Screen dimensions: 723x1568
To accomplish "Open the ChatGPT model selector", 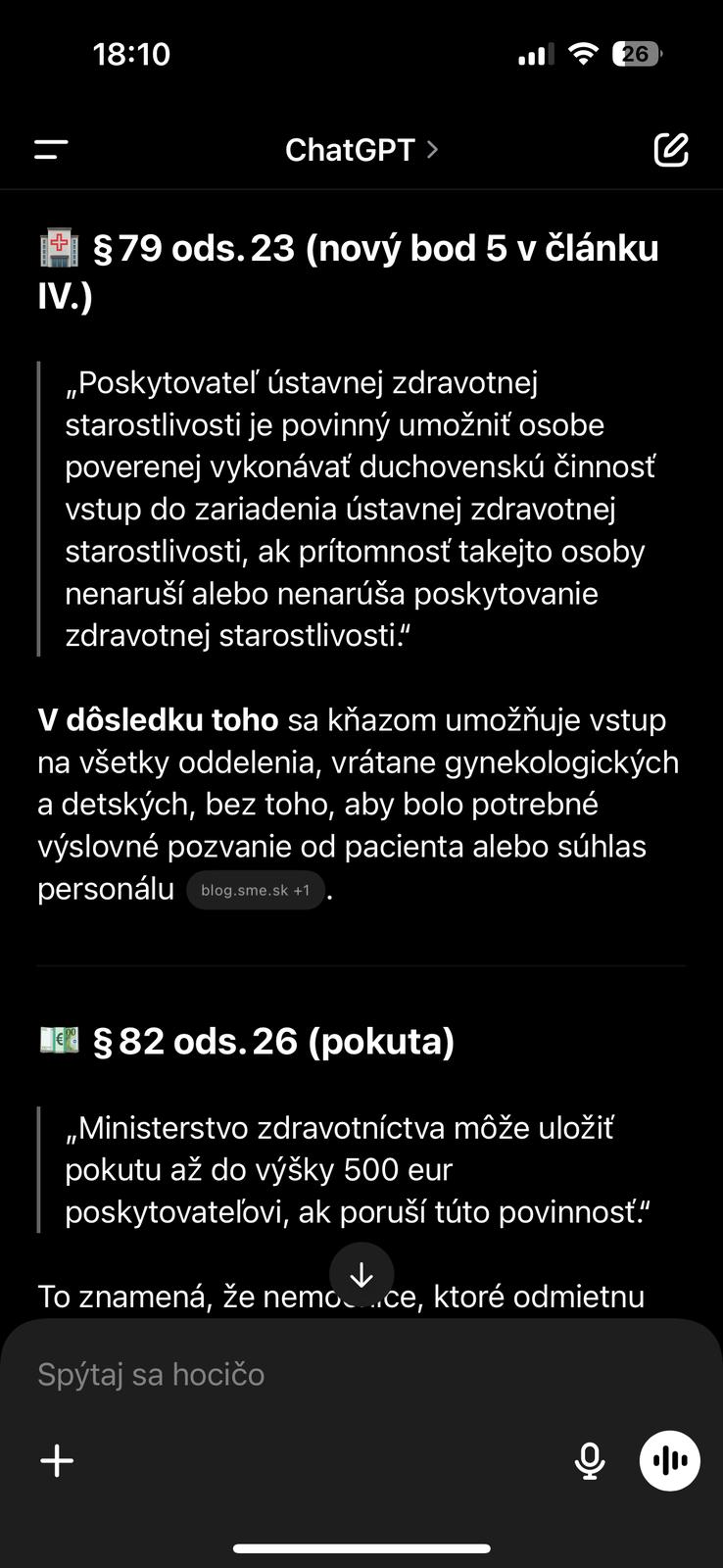I will (x=361, y=150).
